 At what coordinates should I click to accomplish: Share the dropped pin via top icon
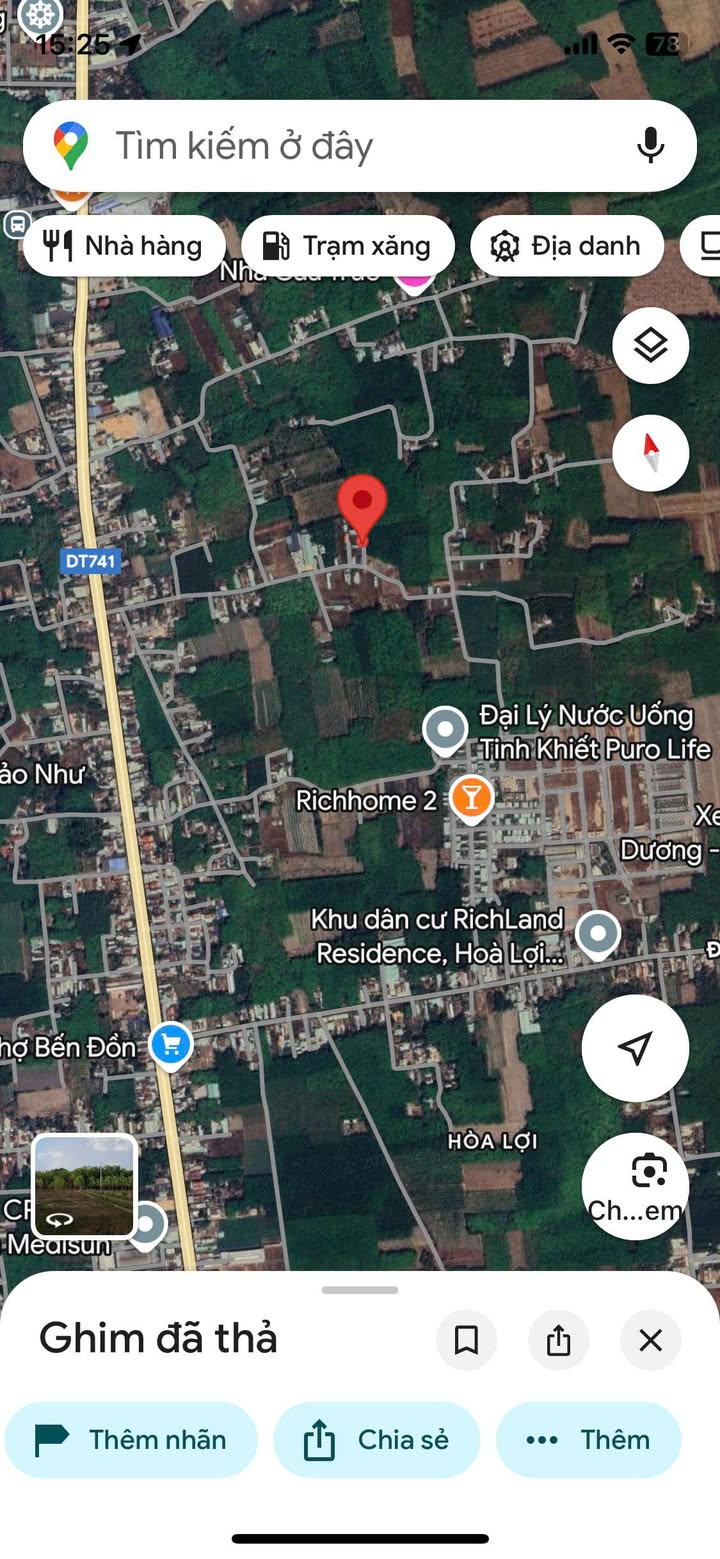558,1340
